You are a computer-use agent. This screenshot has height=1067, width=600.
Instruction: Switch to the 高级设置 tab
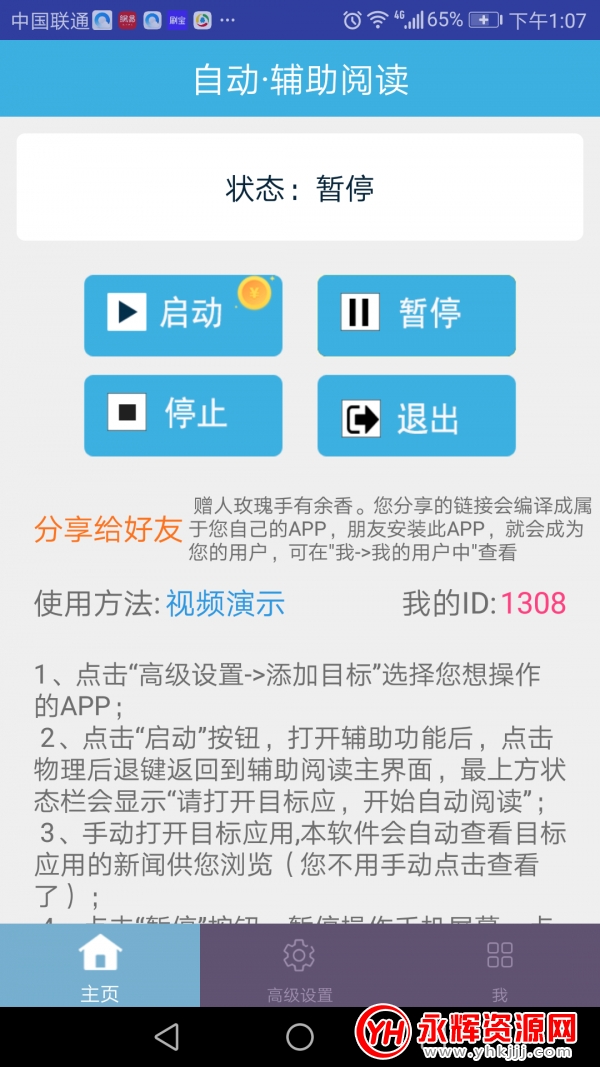299,965
